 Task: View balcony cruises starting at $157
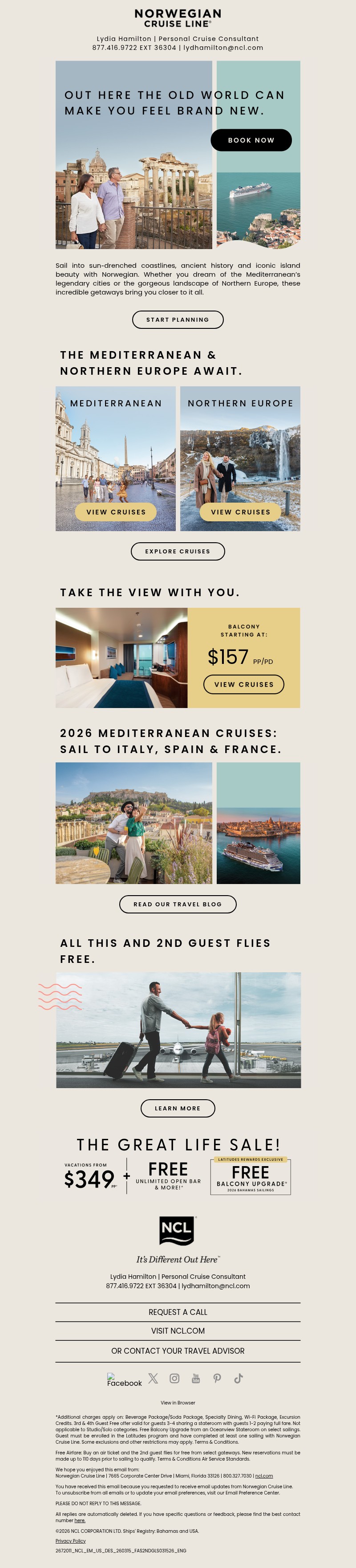[x=243, y=684]
